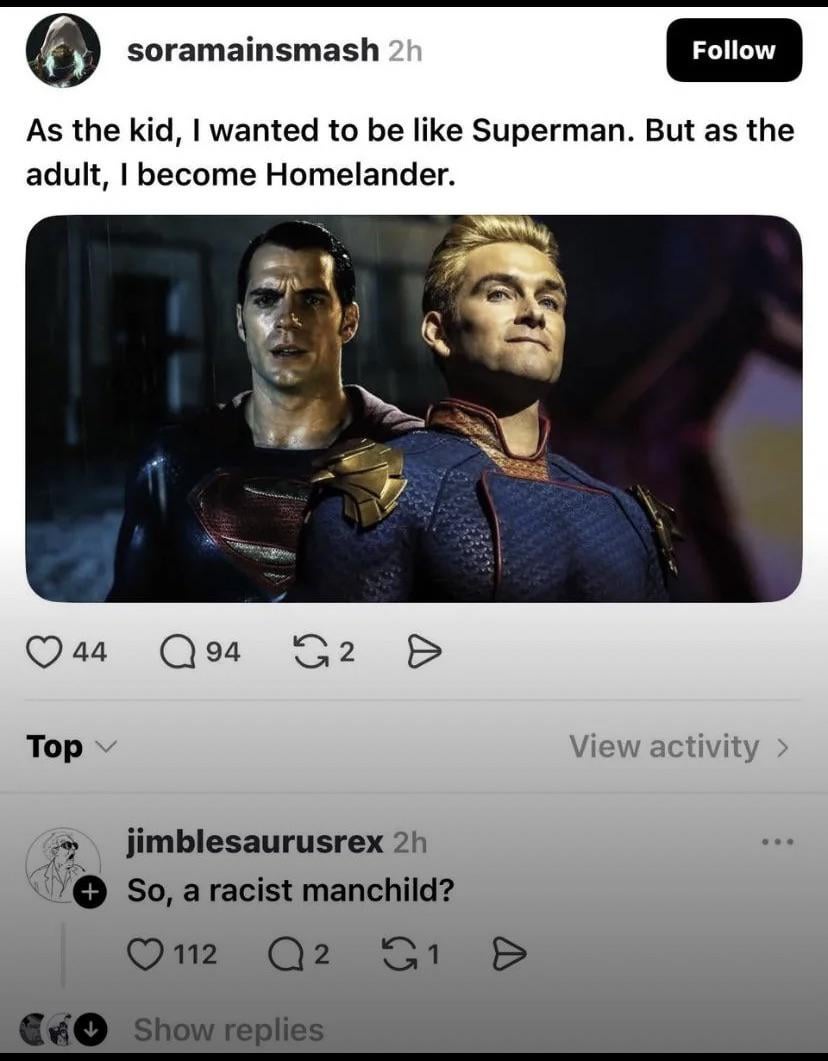Expand Show replies
The image size is (828, 1061).
pos(228,1029)
